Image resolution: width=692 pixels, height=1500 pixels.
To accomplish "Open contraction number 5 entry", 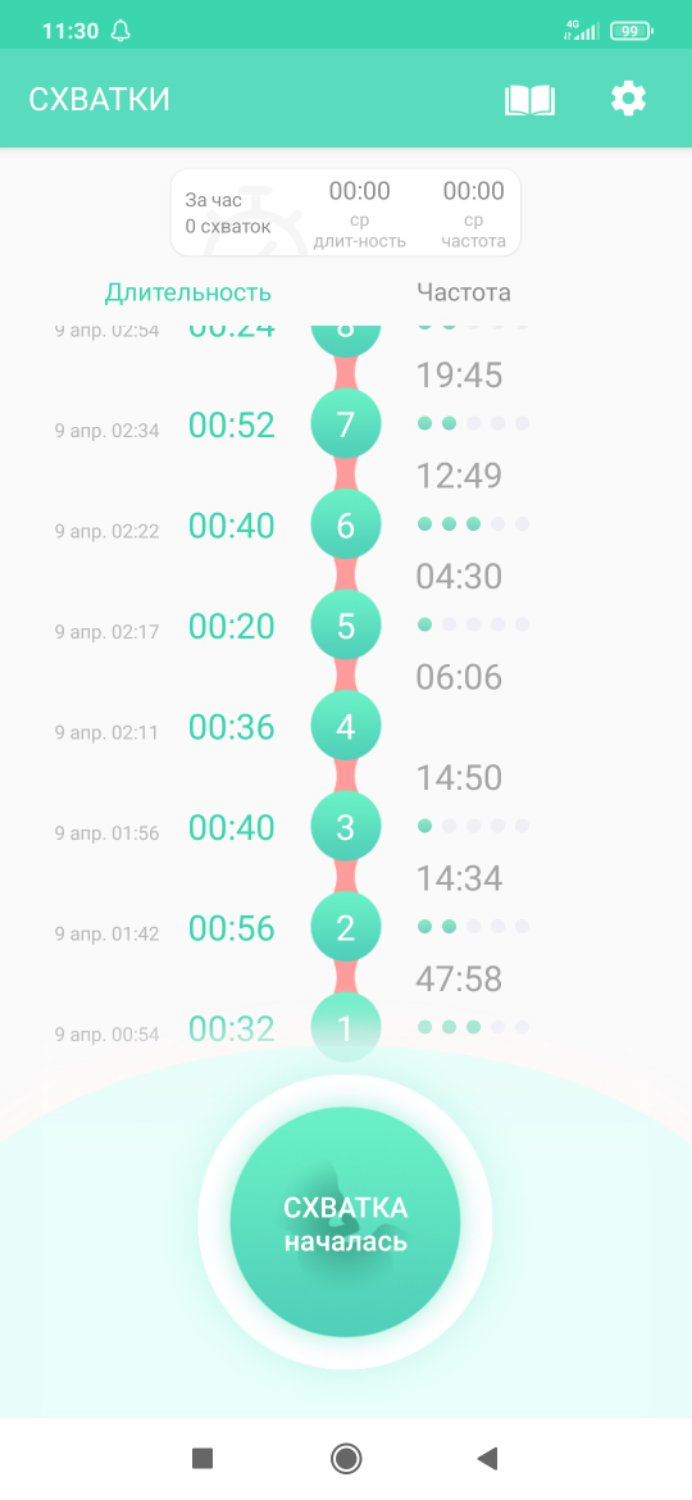I will pos(345,626).
